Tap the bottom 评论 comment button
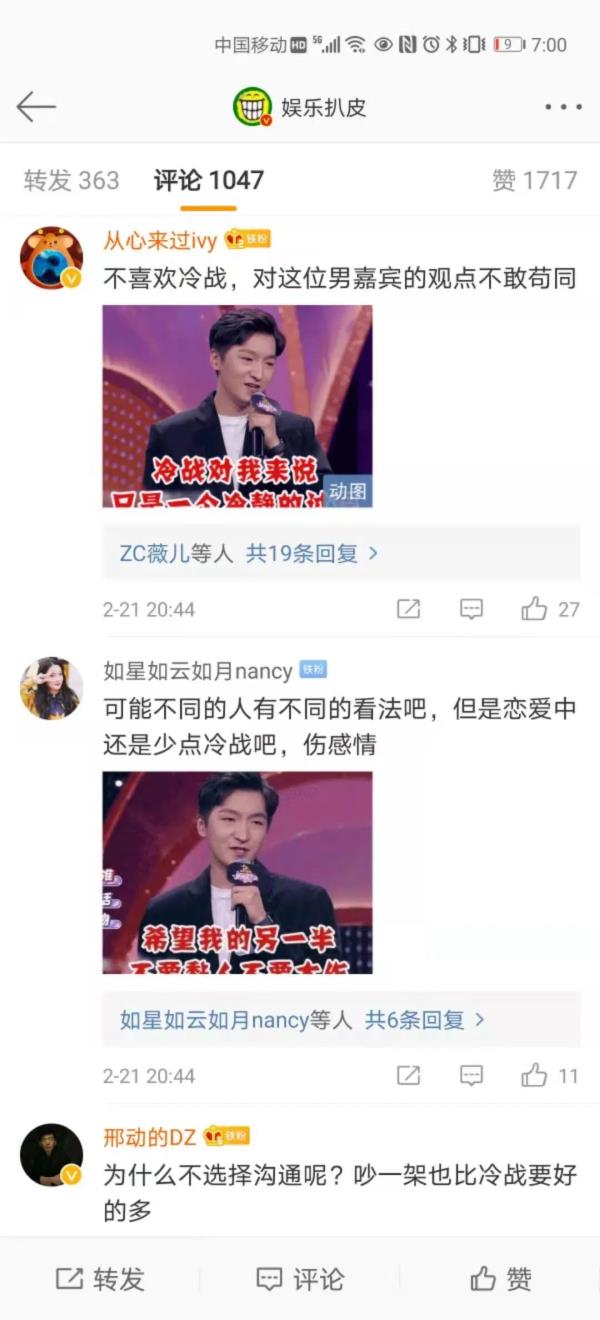Viewport: 600px width, 1320px height. click(300, 1279)
